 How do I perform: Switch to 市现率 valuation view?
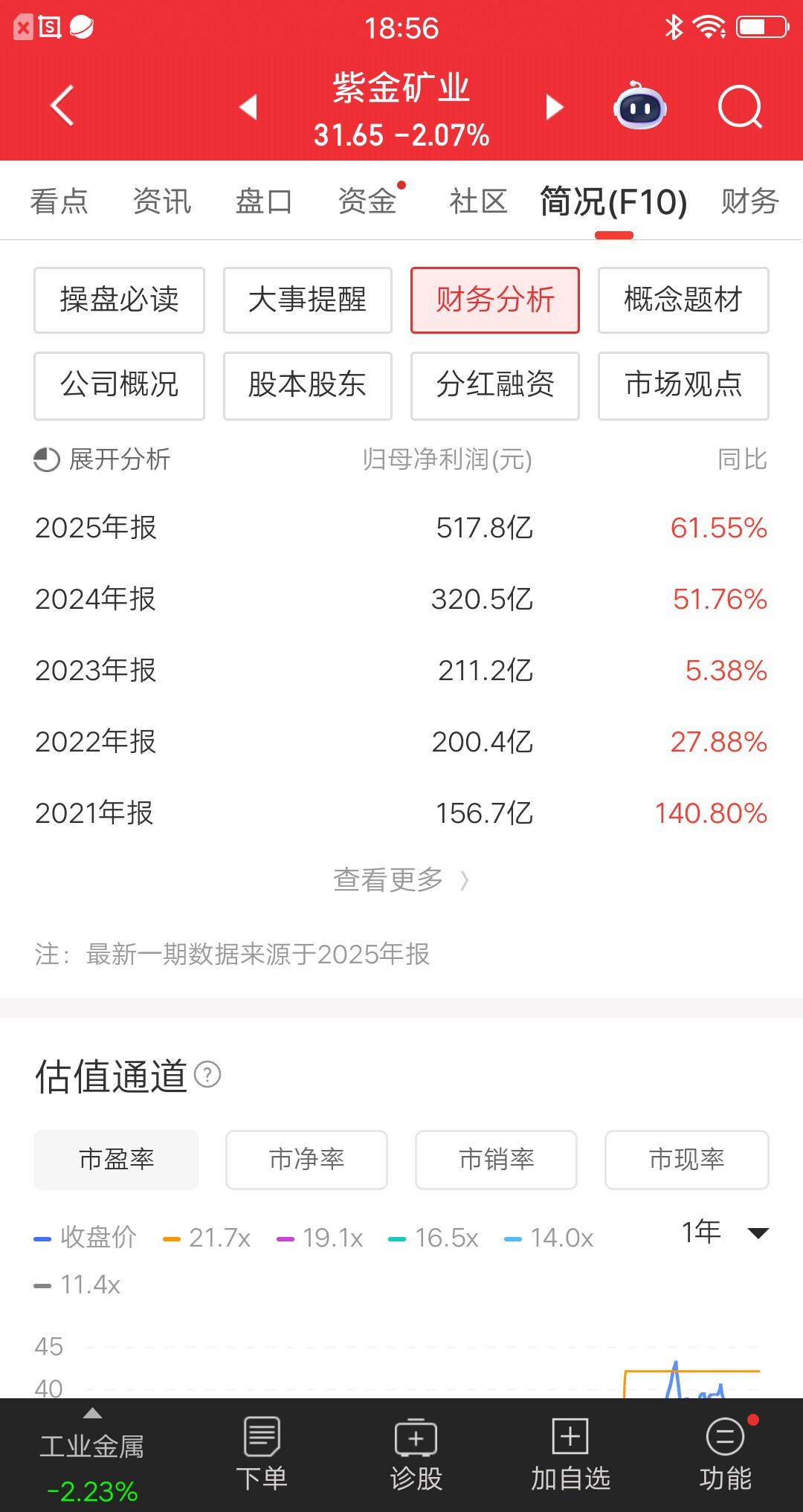pyautogui.click(x=686, y=1160)
